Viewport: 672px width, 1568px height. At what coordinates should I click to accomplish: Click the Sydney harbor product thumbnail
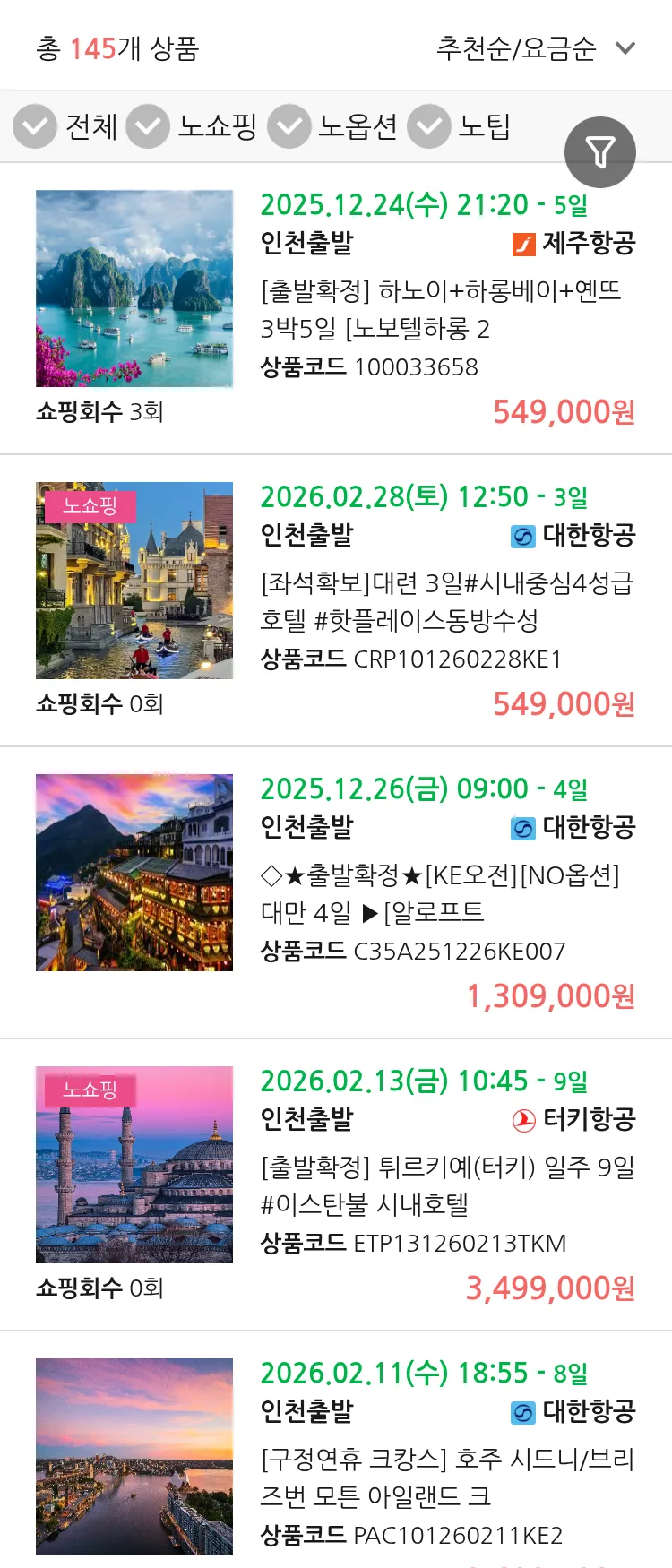134,1458
